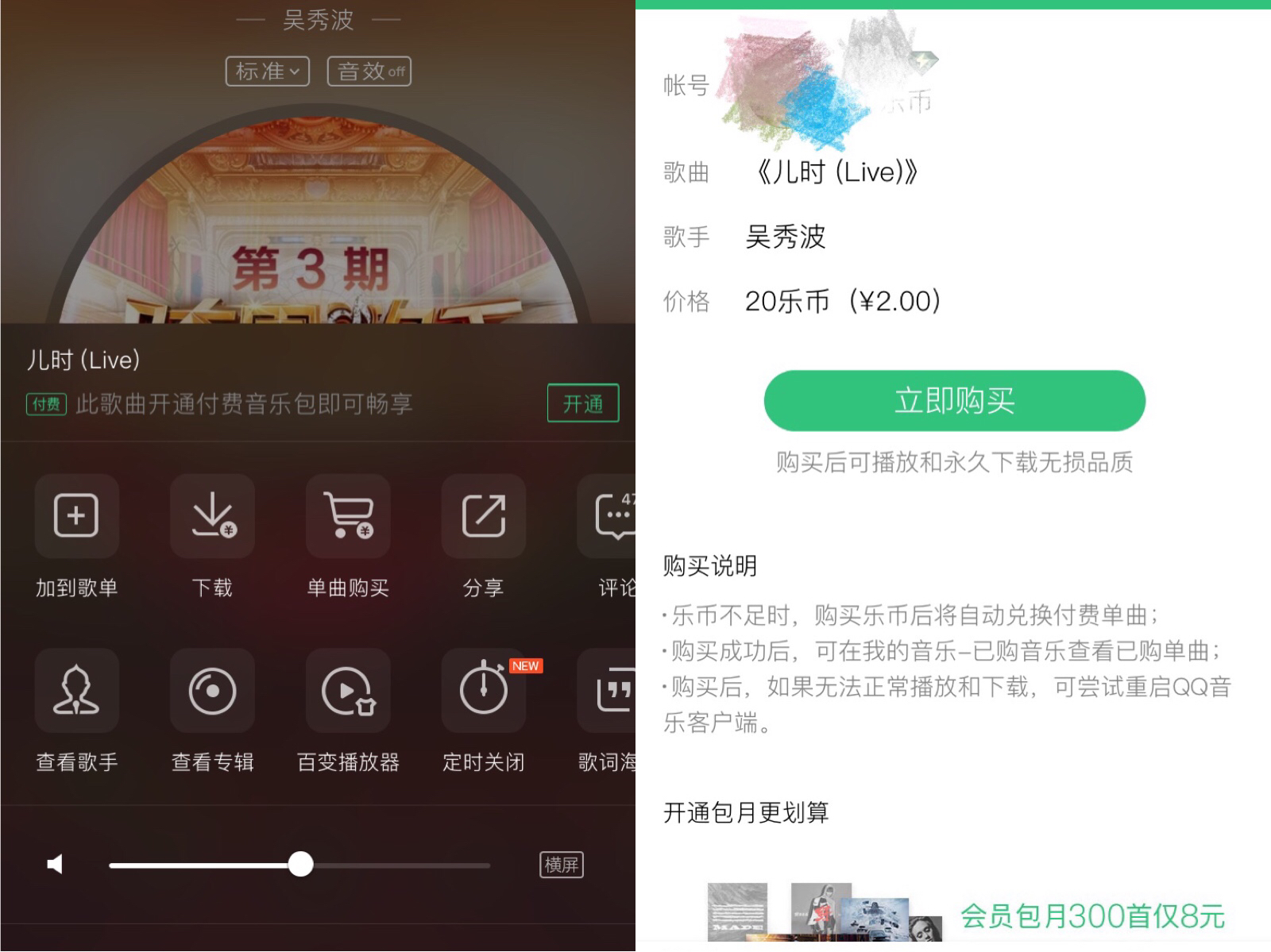Viewport: 1271px width, 952px height.
Task: Adjust the volume slider
Action: [300, 865]
